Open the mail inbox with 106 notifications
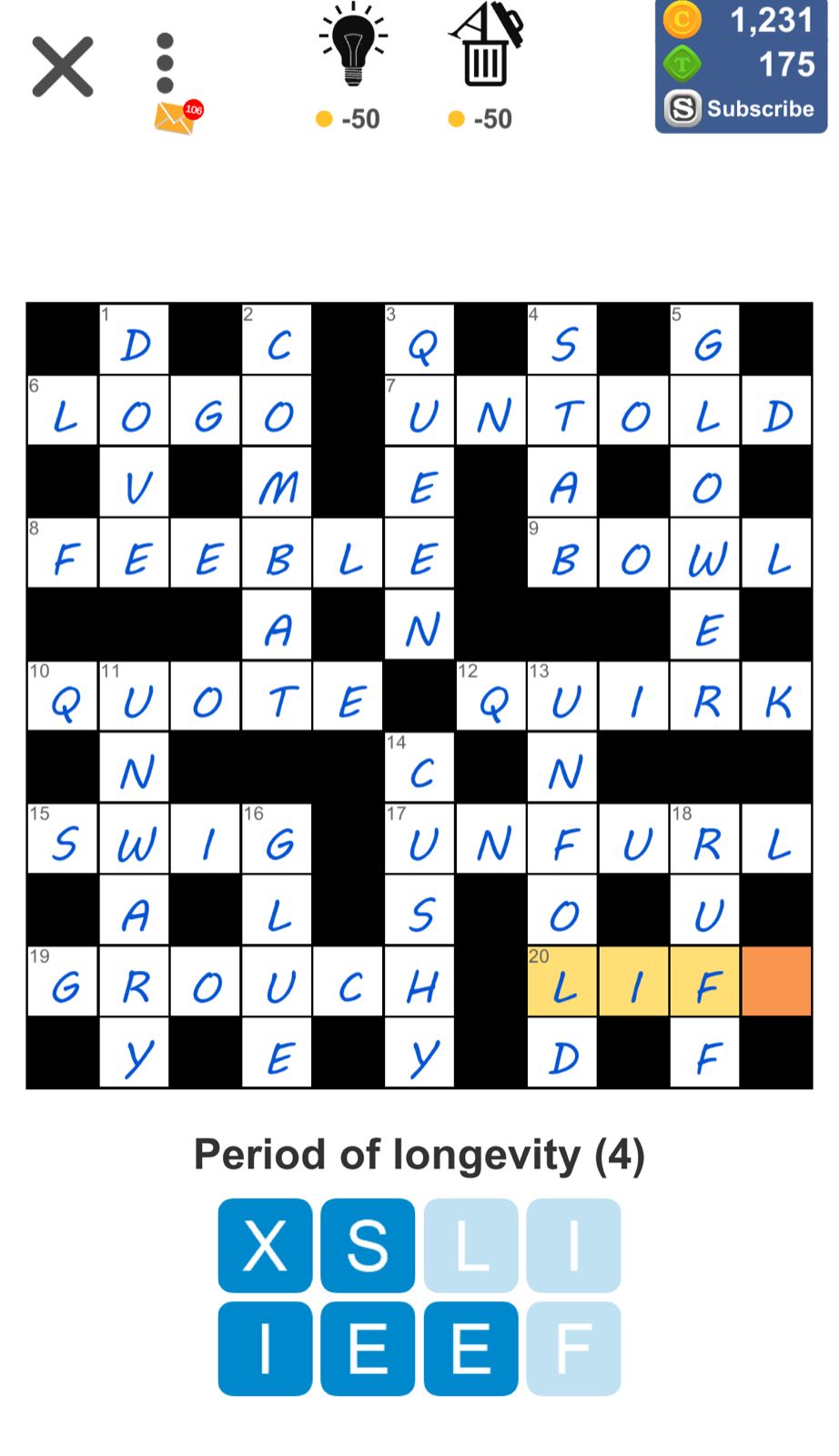Image resolution: width=839 pixels, height=1456 pixels. 176,117
